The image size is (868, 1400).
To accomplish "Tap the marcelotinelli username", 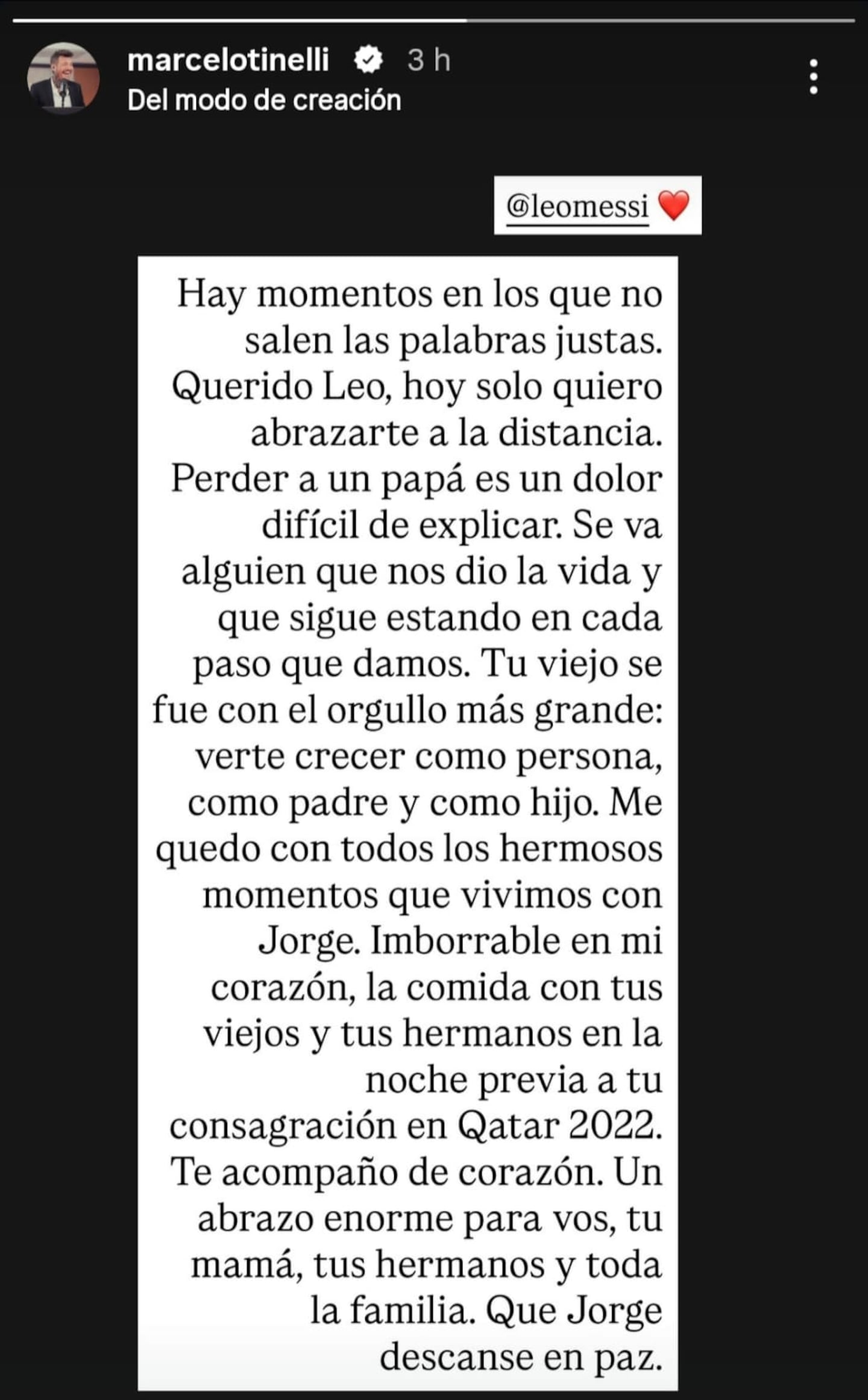I will [228, 60].
